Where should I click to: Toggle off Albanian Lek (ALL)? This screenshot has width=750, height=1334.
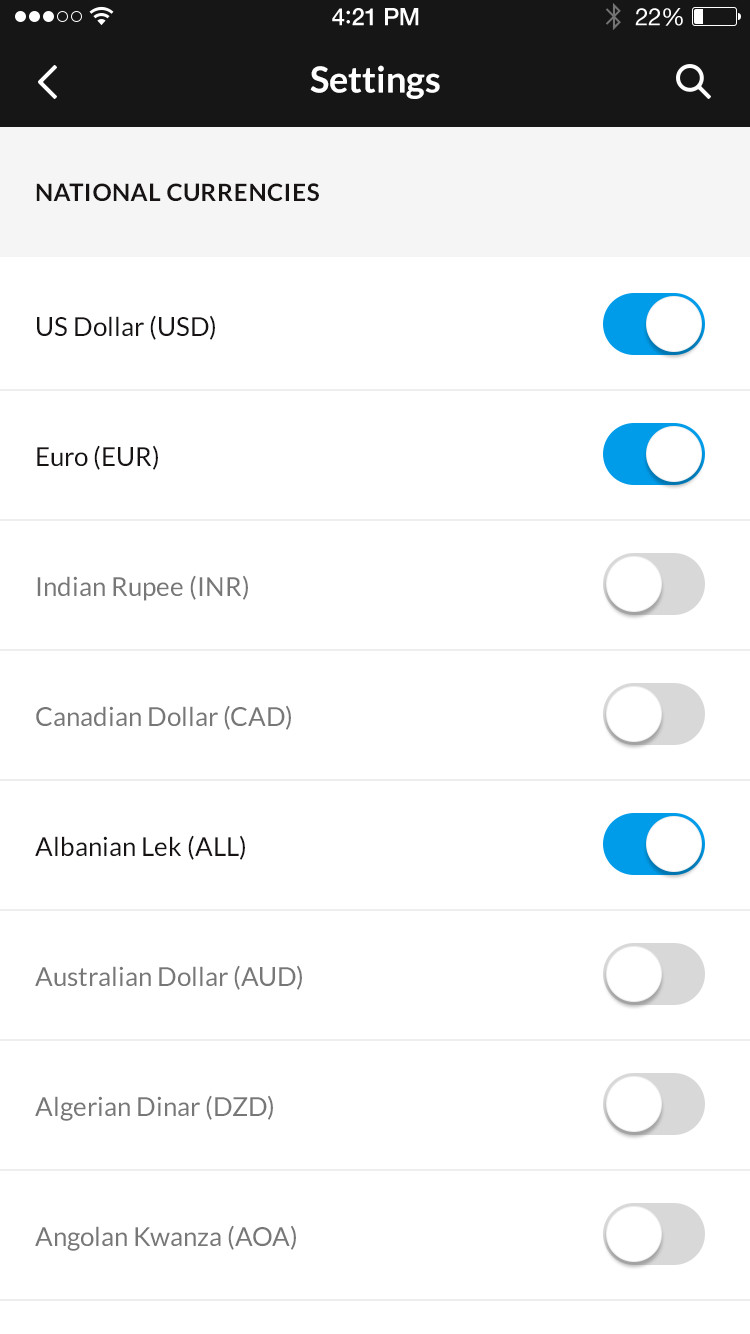click(x=654, y=844)
